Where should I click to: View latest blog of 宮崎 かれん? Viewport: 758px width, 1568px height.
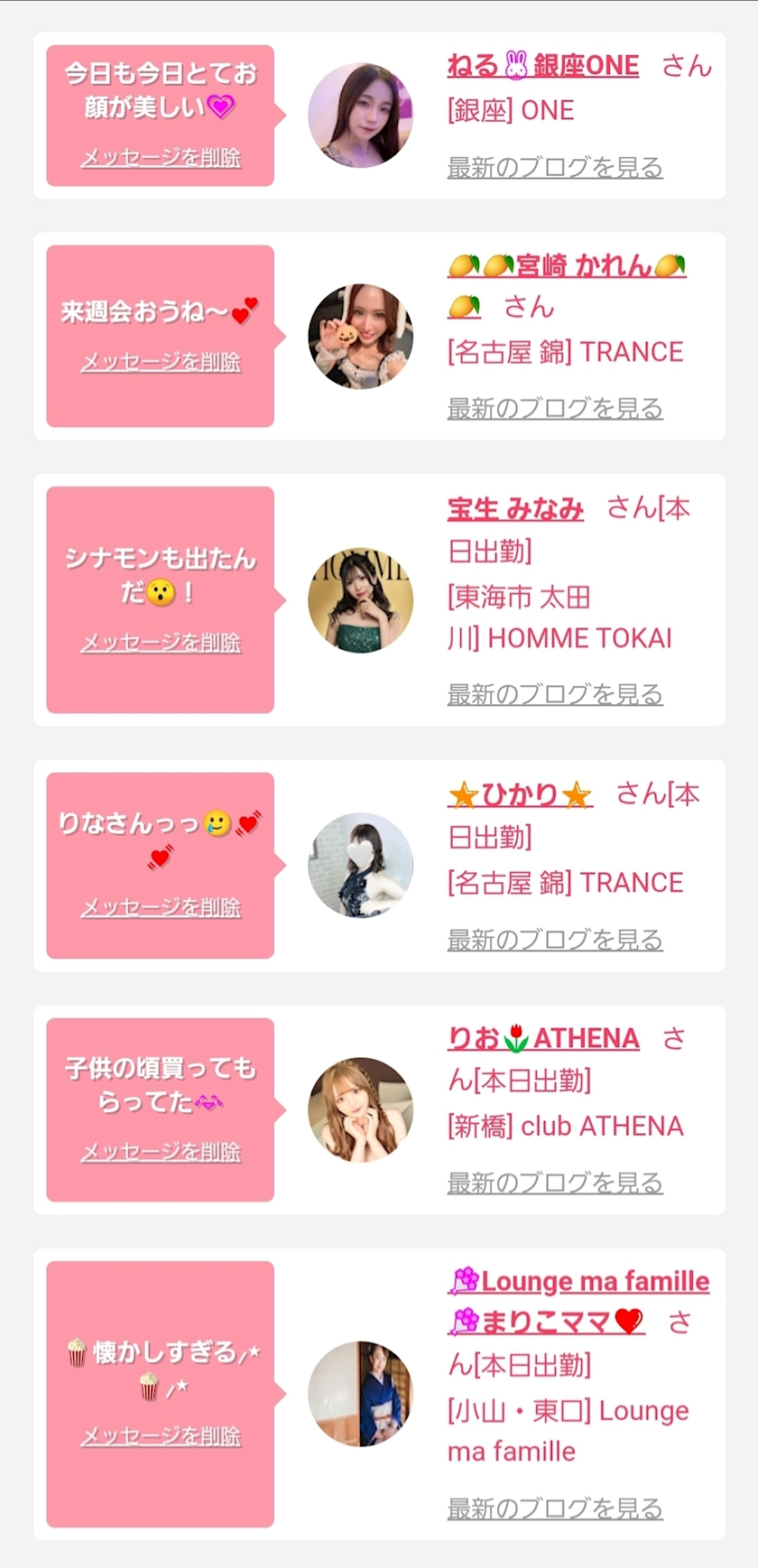[x=555, y=408]
